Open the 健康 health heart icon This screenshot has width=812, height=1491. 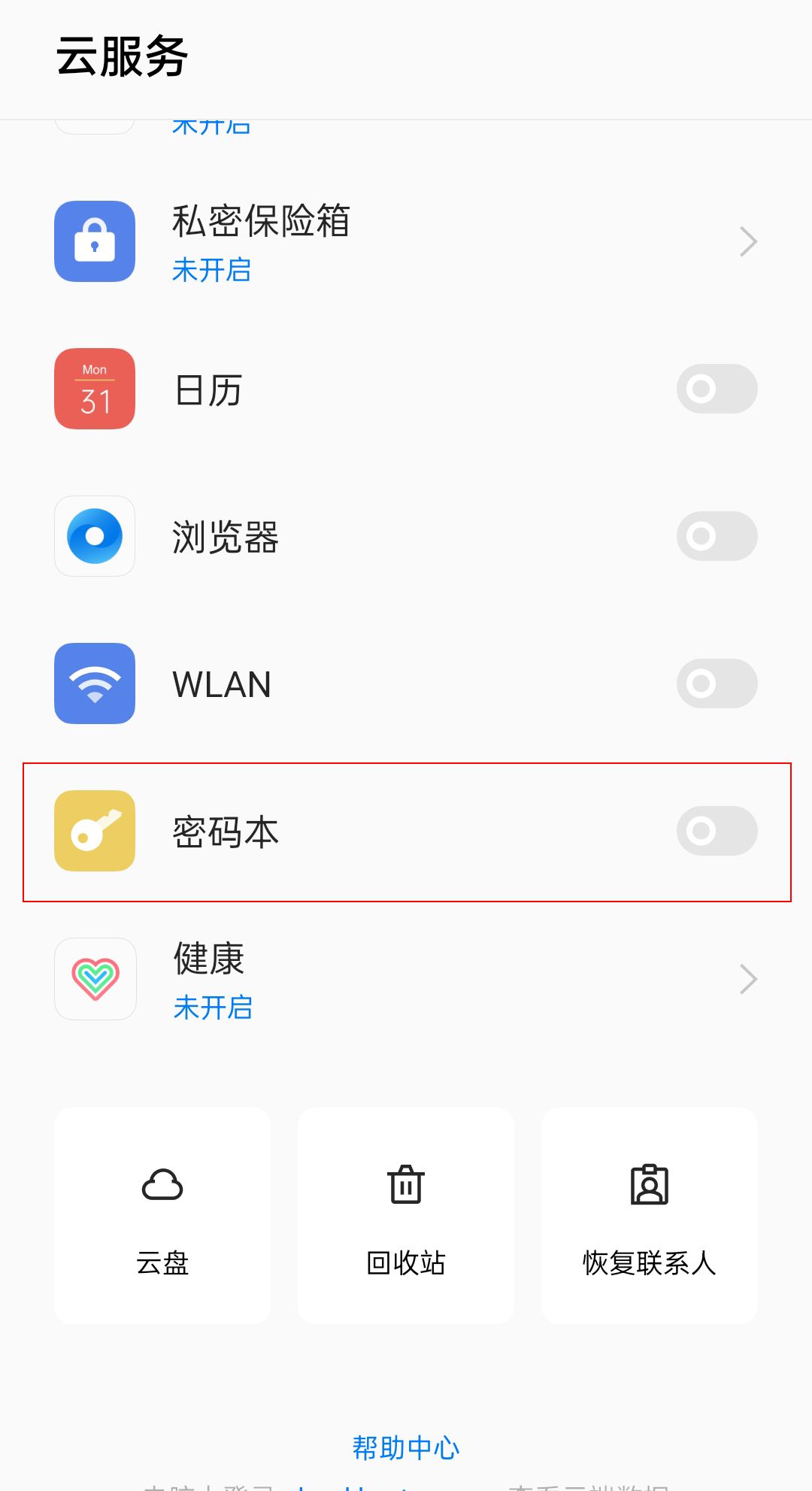94,977
